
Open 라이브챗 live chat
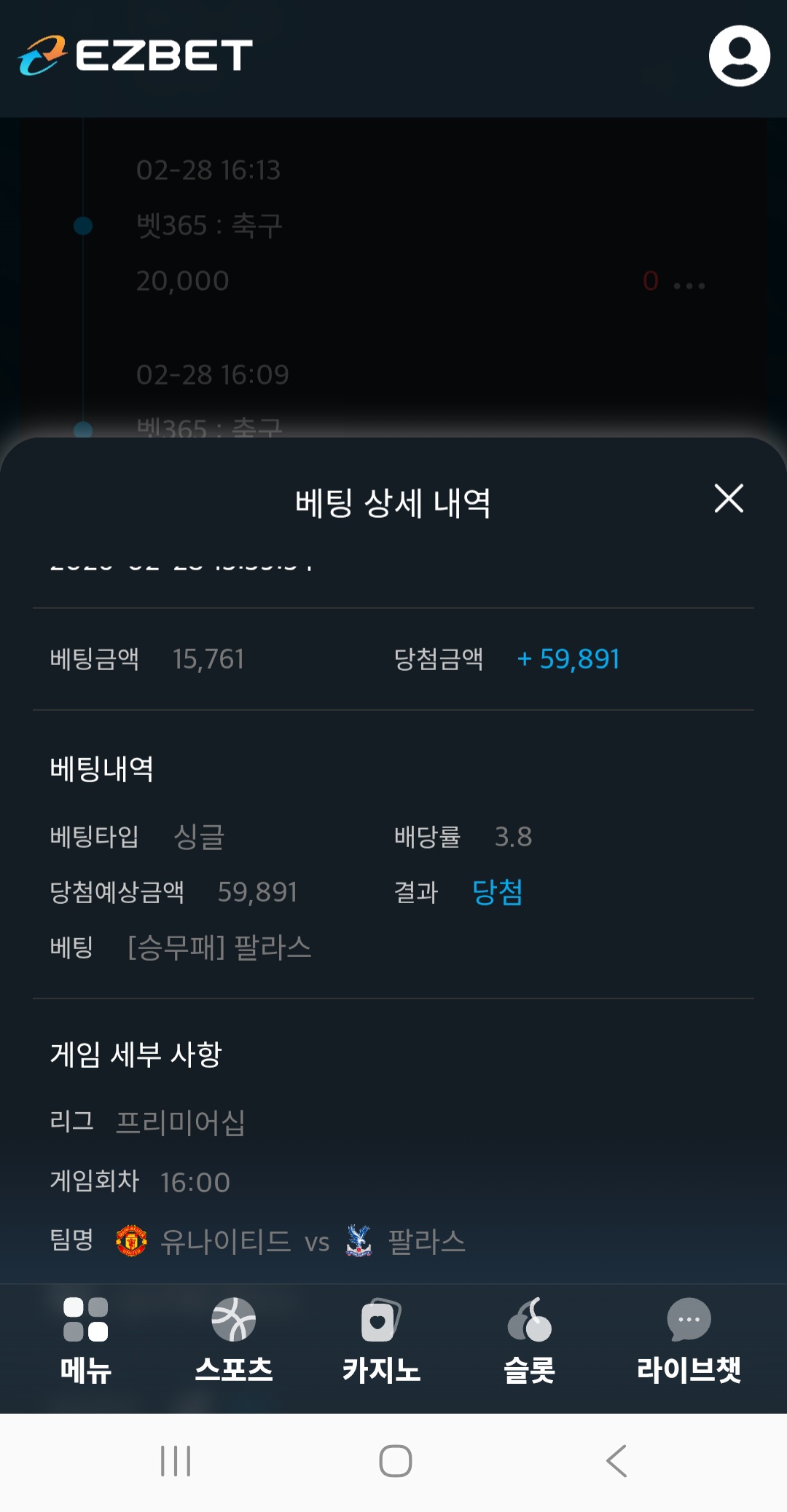click(689, 1340)
